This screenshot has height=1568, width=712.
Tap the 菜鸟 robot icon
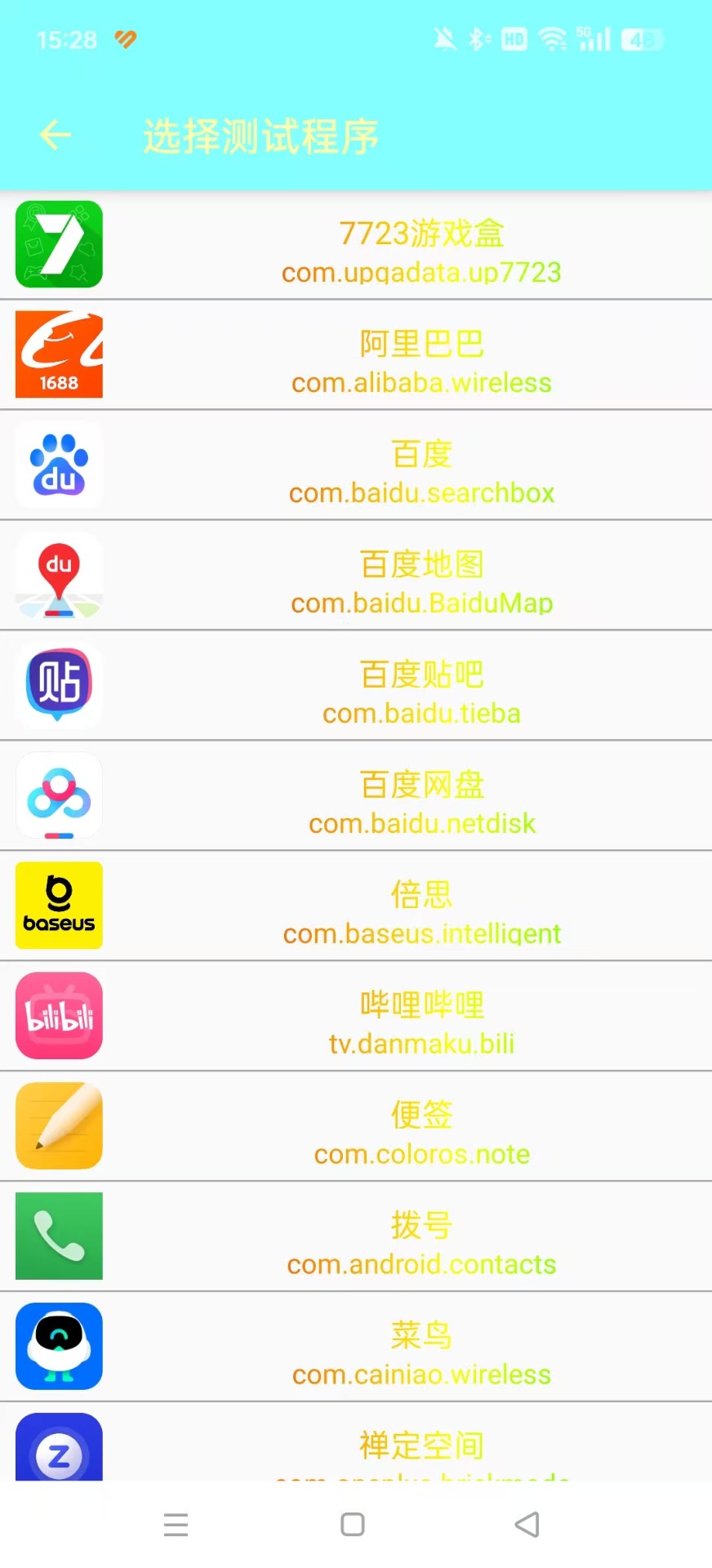(x=58, y=1346)
